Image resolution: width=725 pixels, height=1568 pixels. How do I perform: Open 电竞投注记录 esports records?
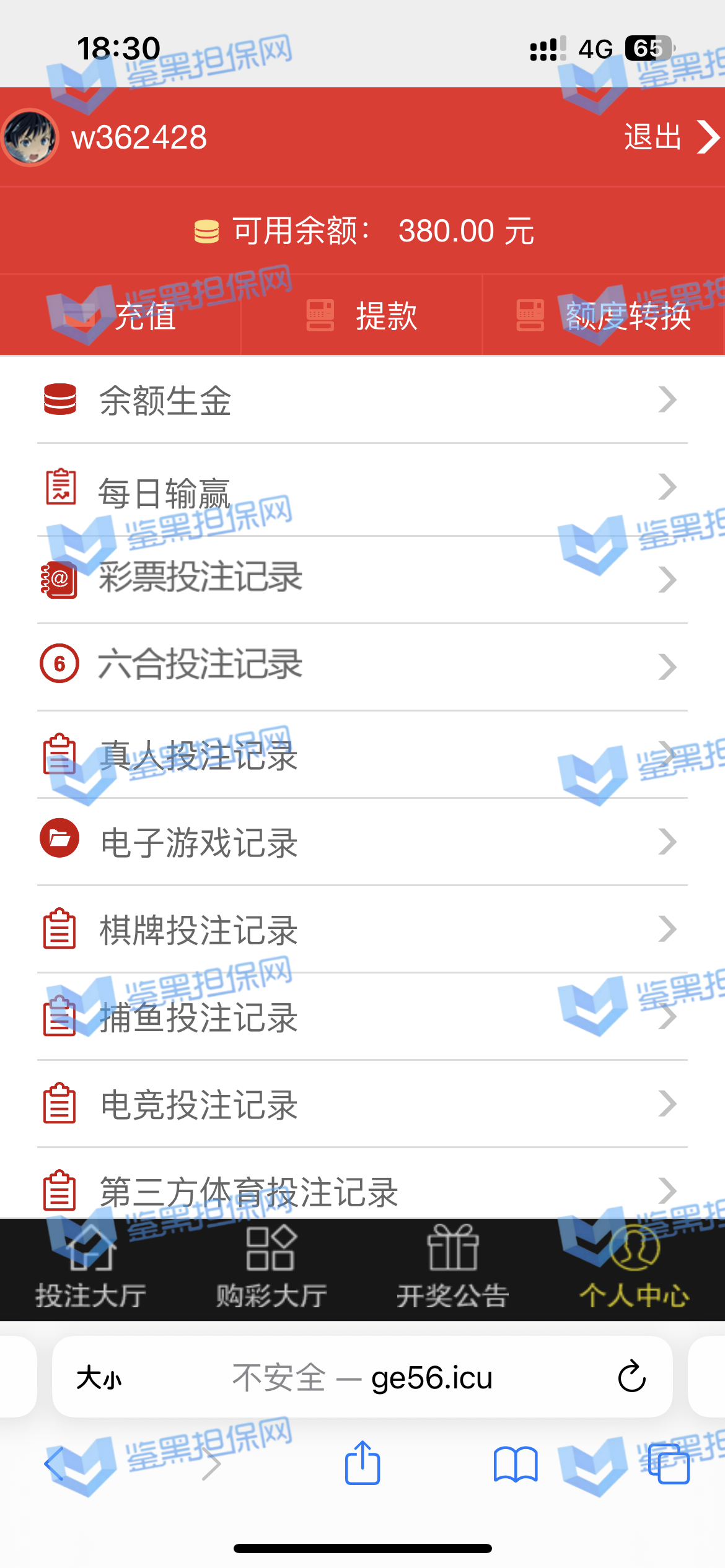362,1104
